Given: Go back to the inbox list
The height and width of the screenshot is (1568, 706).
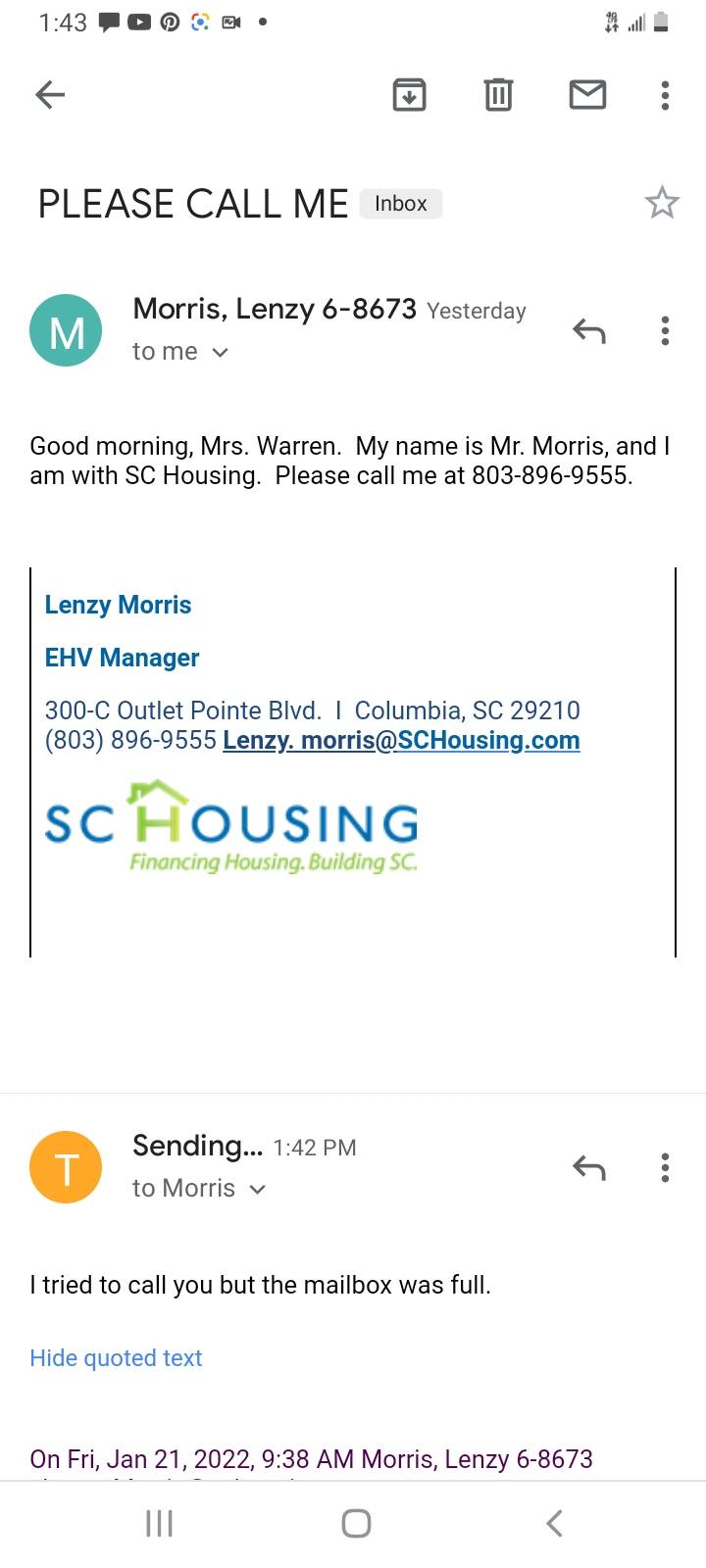Looking at the screenshot, I should point(50,95).
